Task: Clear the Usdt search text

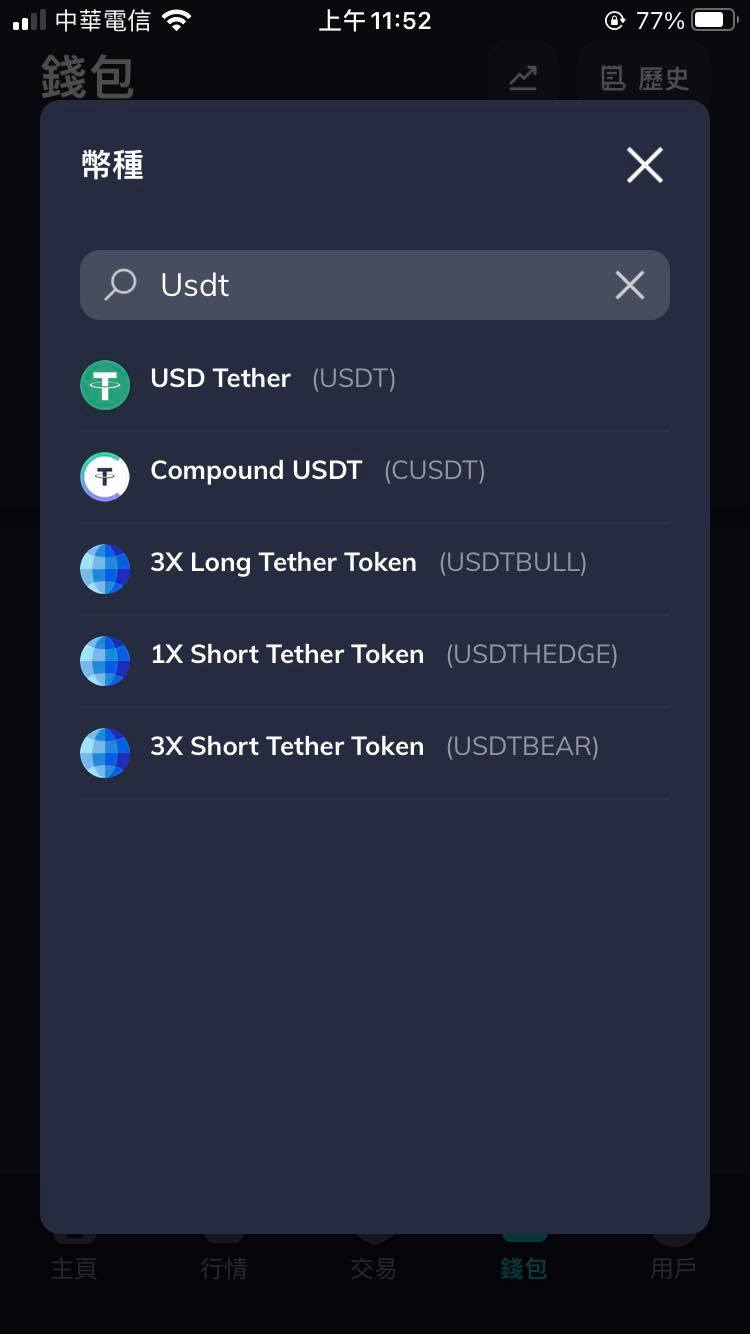Action: pyautogui.click(x=629, y=285)
